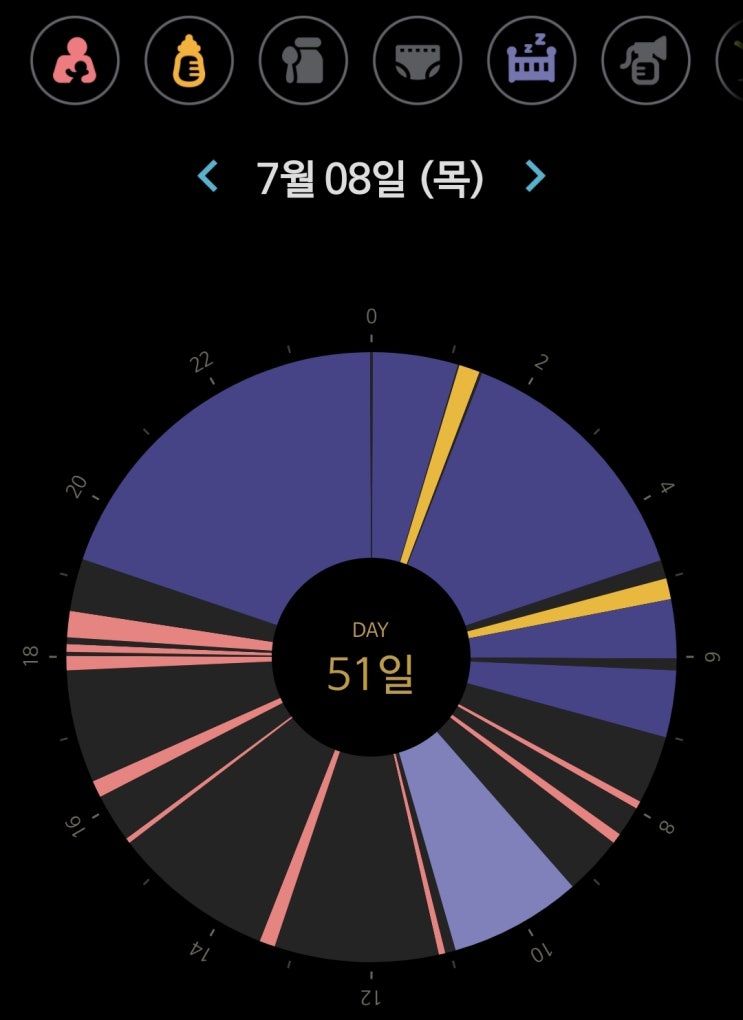Toggle the sleep crib category icon
743x1020 pixels.
[x=532, y=60]
